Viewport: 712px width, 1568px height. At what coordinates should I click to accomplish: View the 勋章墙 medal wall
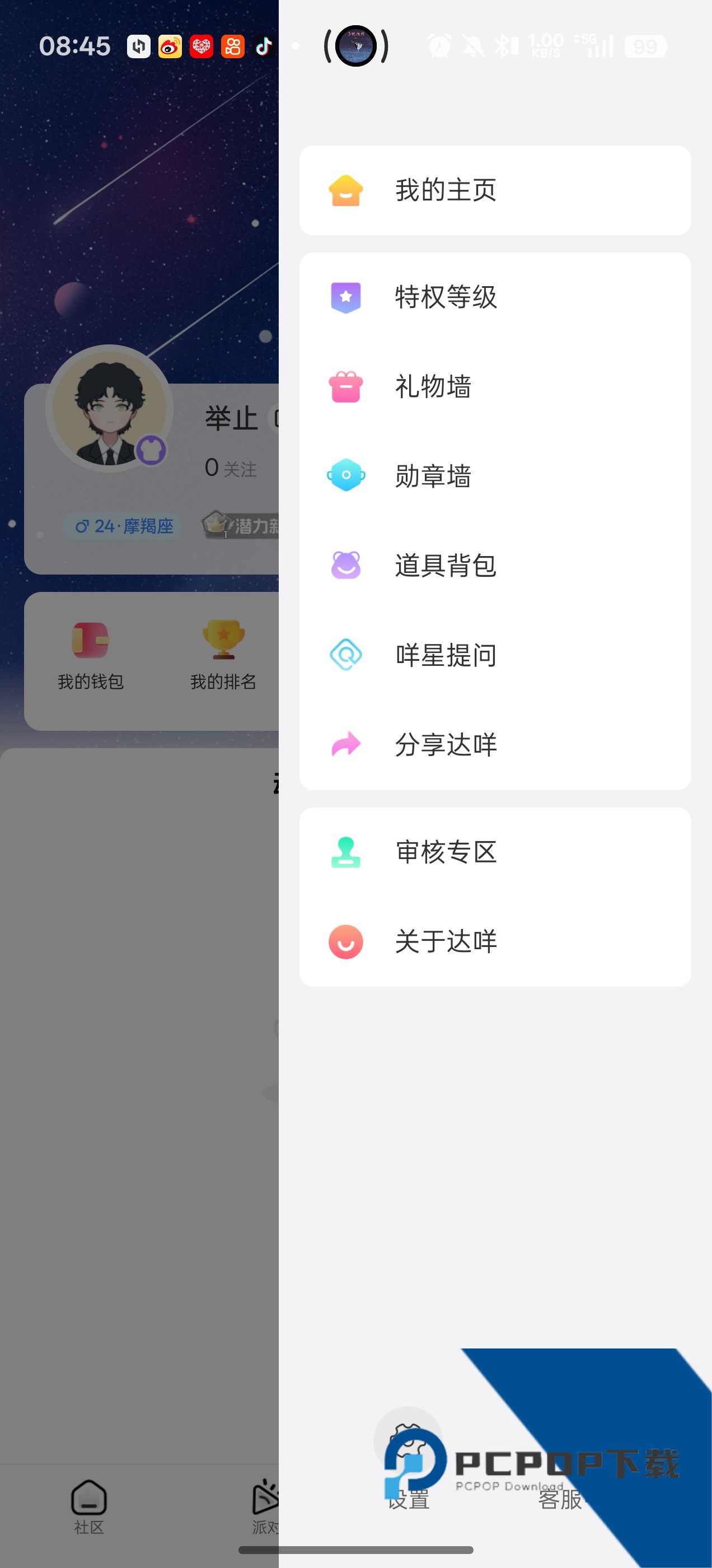(x=433, y=476)
